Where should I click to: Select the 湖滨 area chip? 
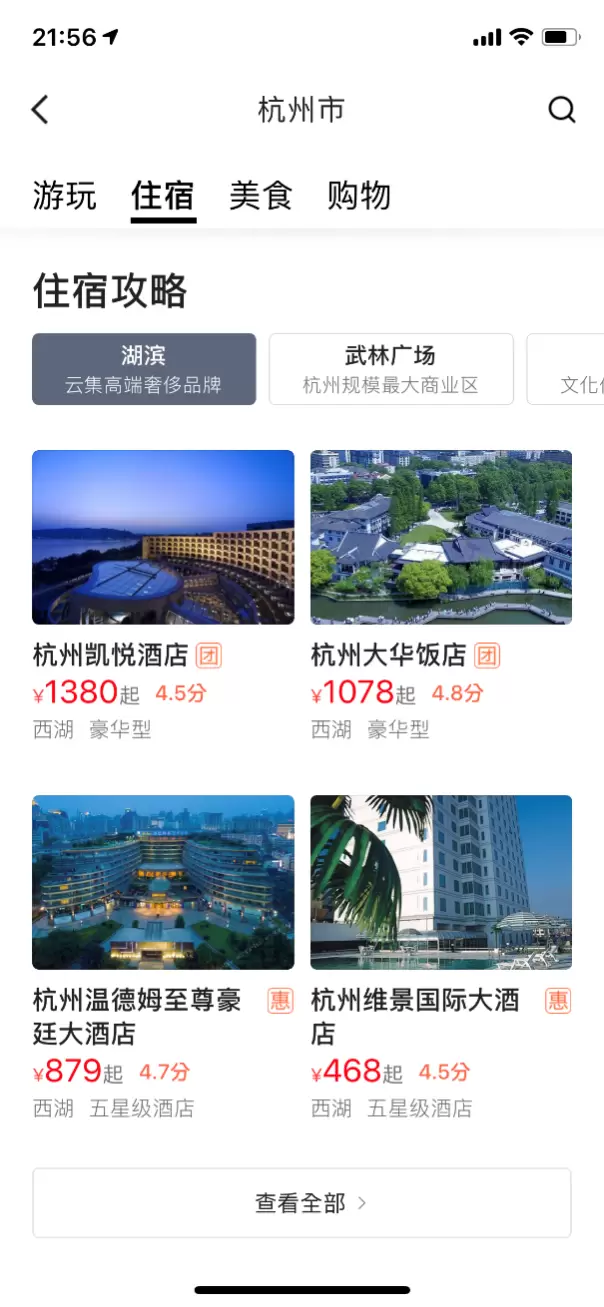pos(144,369)
